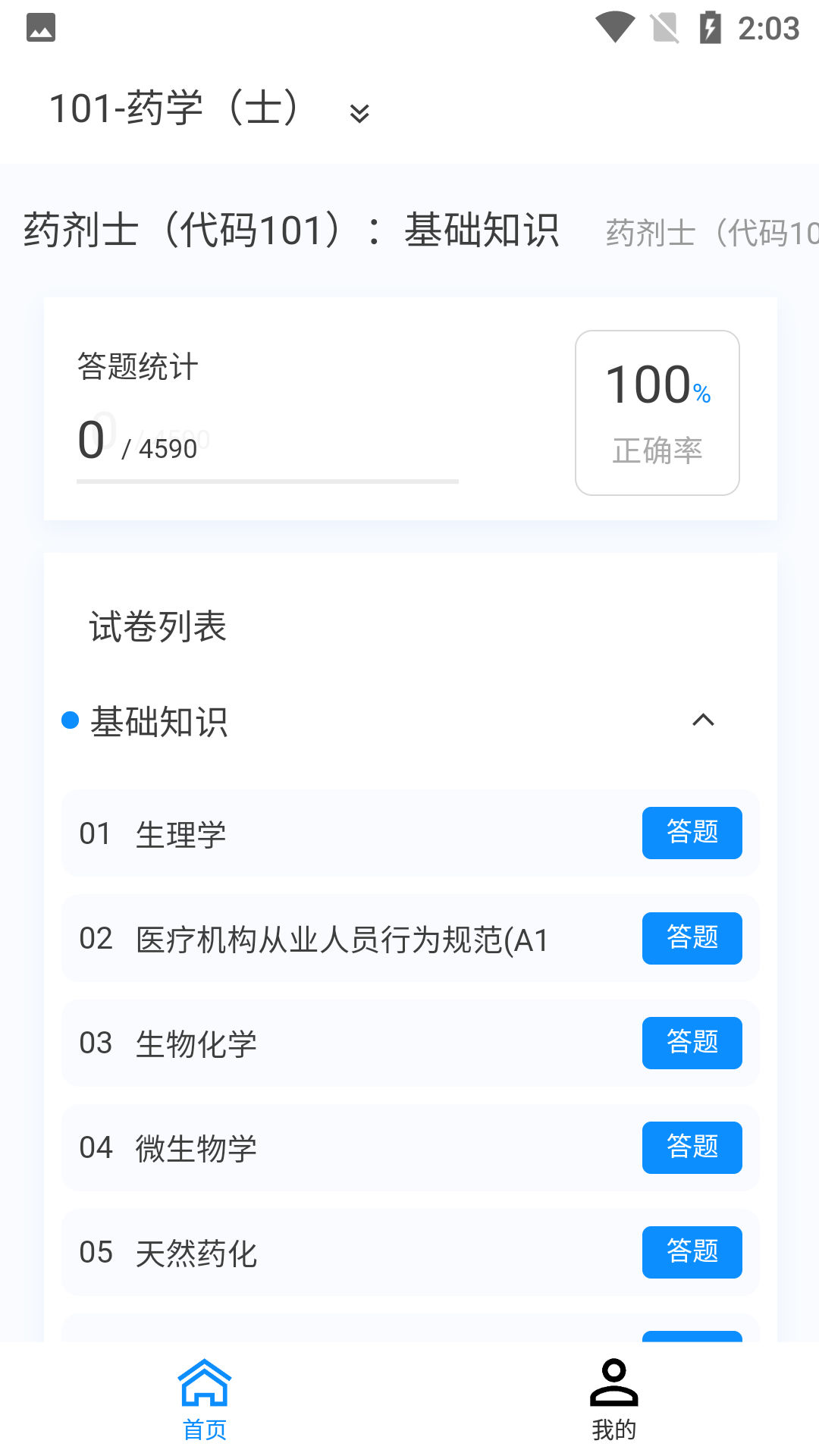Screen dimensions: 819x1456
Task: Start 答题 for 02 医疗机构从业人员行为规范
Action: (692, 938)
